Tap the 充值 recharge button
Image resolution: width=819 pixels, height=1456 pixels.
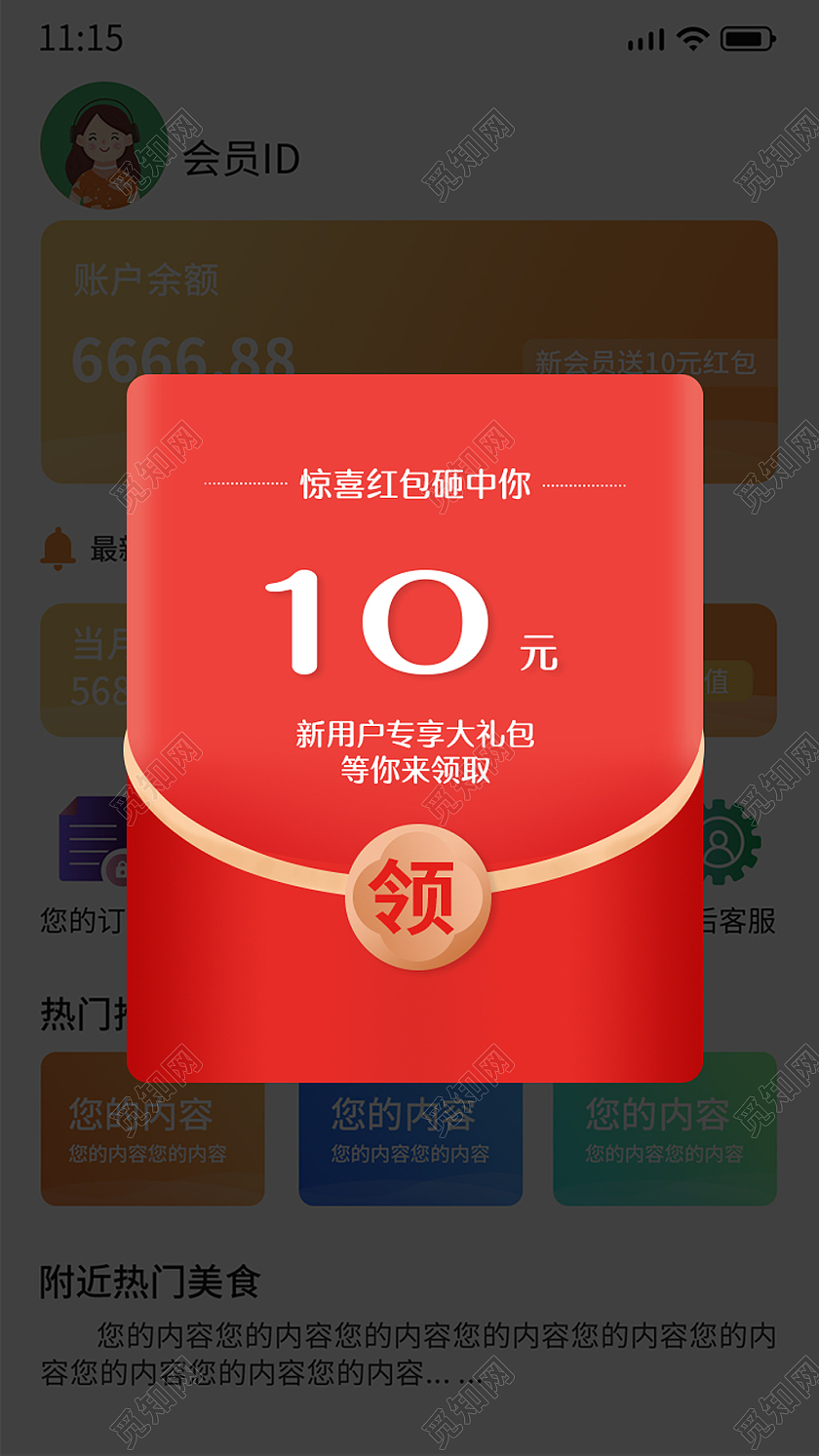[720, 682]
